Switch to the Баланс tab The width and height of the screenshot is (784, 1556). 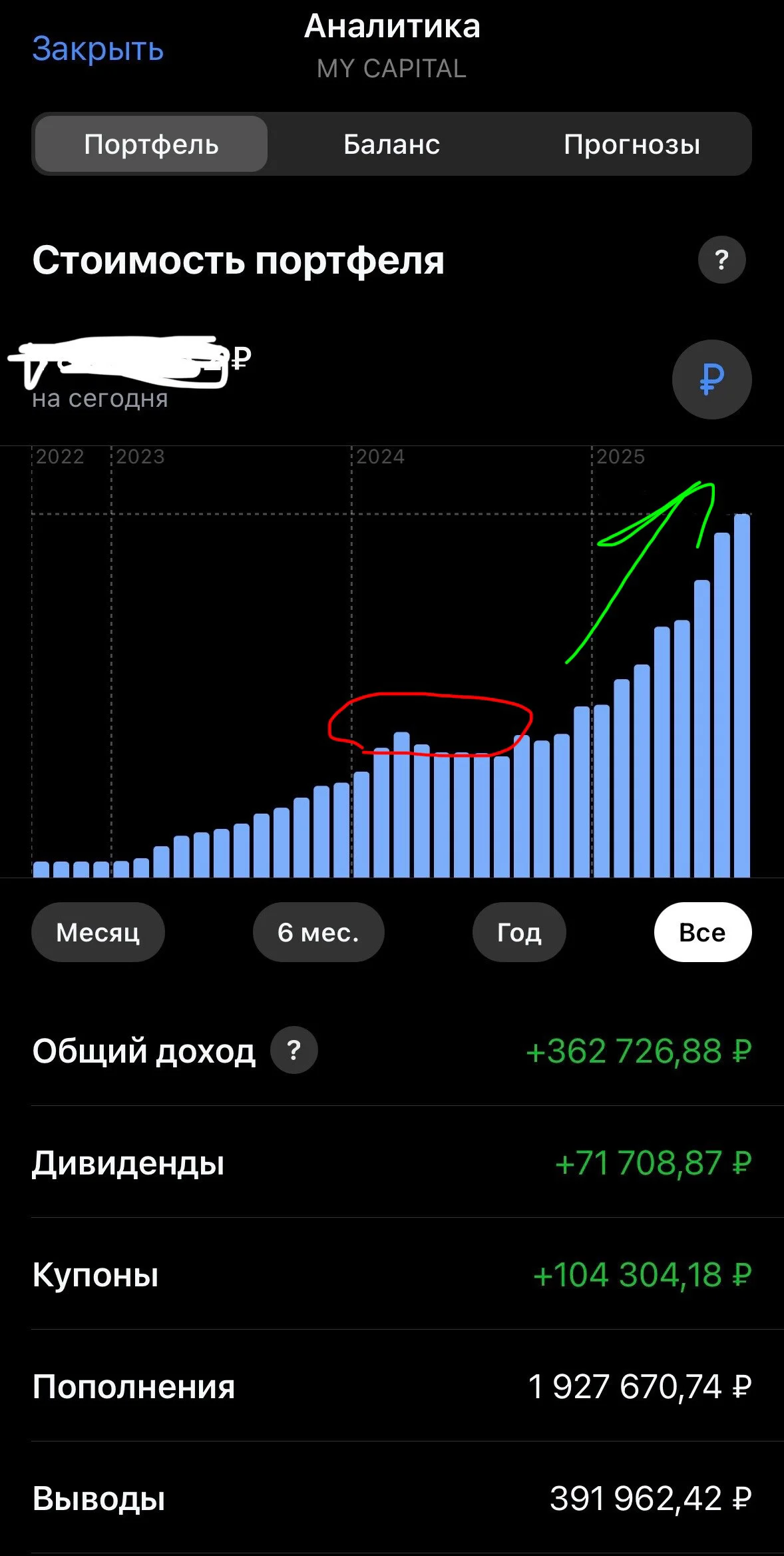coord(391,144)
